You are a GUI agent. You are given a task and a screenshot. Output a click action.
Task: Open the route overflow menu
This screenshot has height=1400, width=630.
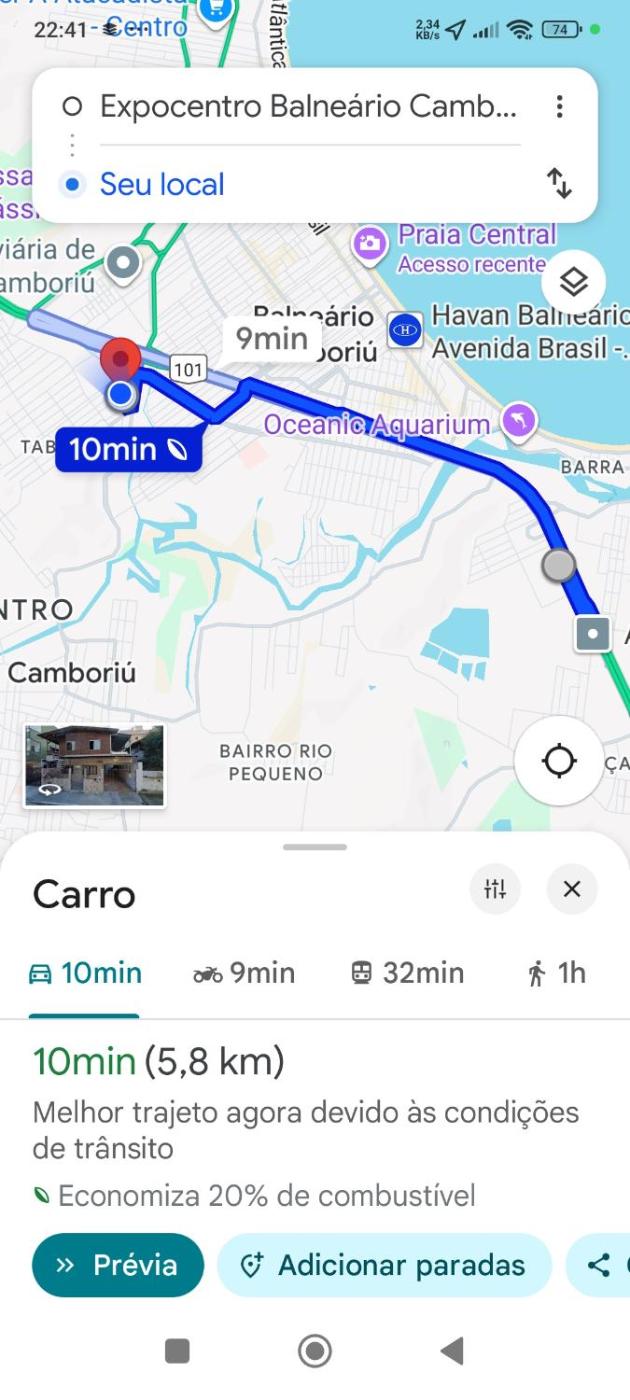tap(559, 107)
